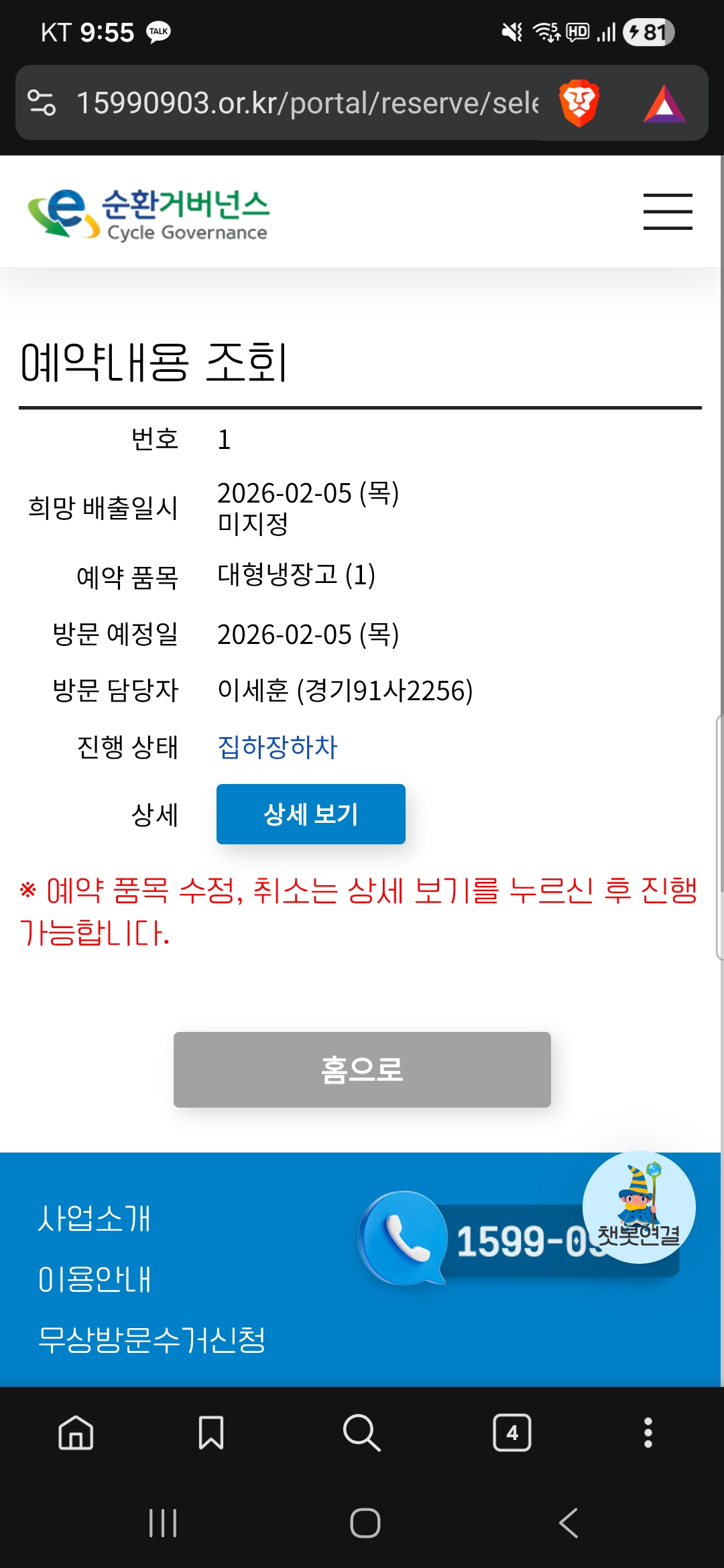The image size is (724, 1568).
Task: Open the 무상방문수거신청 link
Action: coord(152,1340)
